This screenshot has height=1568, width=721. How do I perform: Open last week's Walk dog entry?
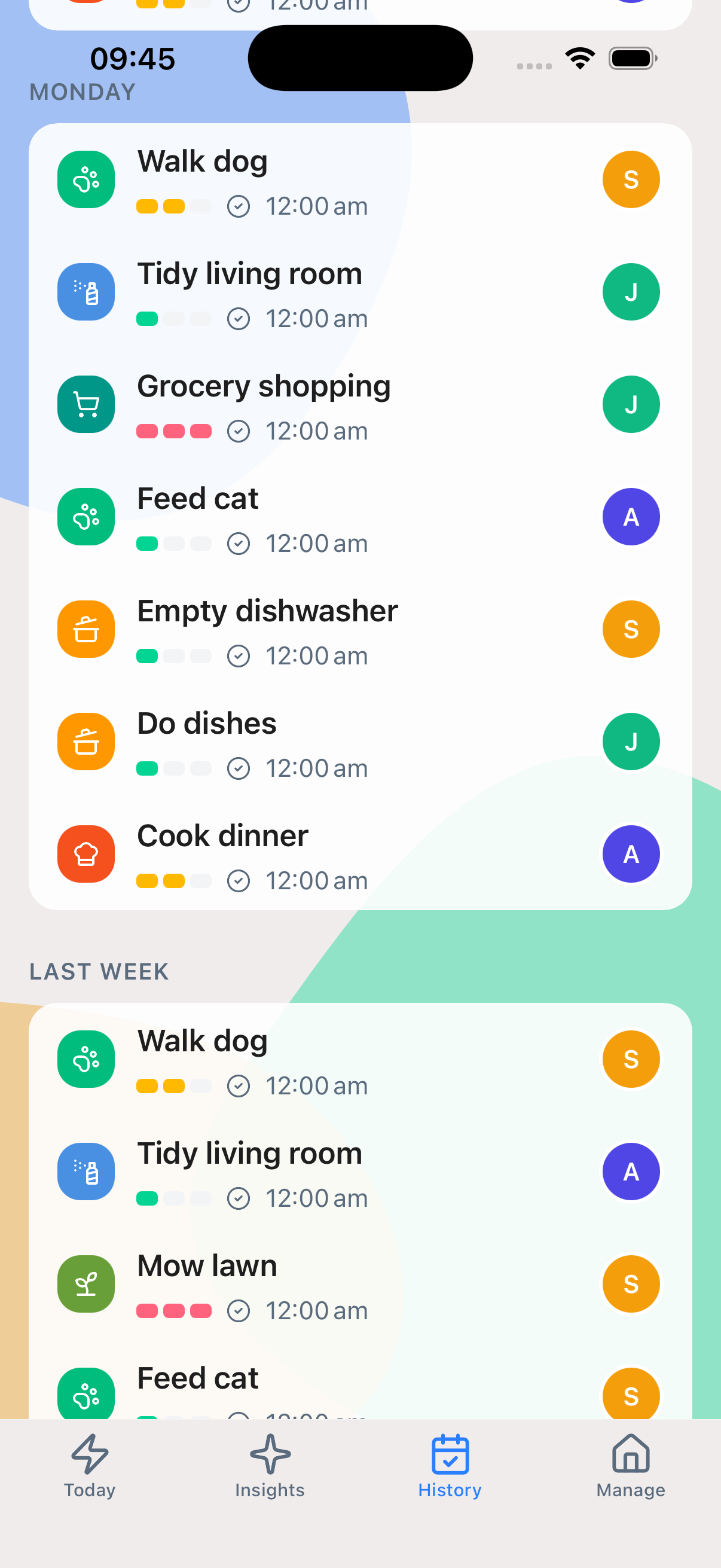point(360,1059)
